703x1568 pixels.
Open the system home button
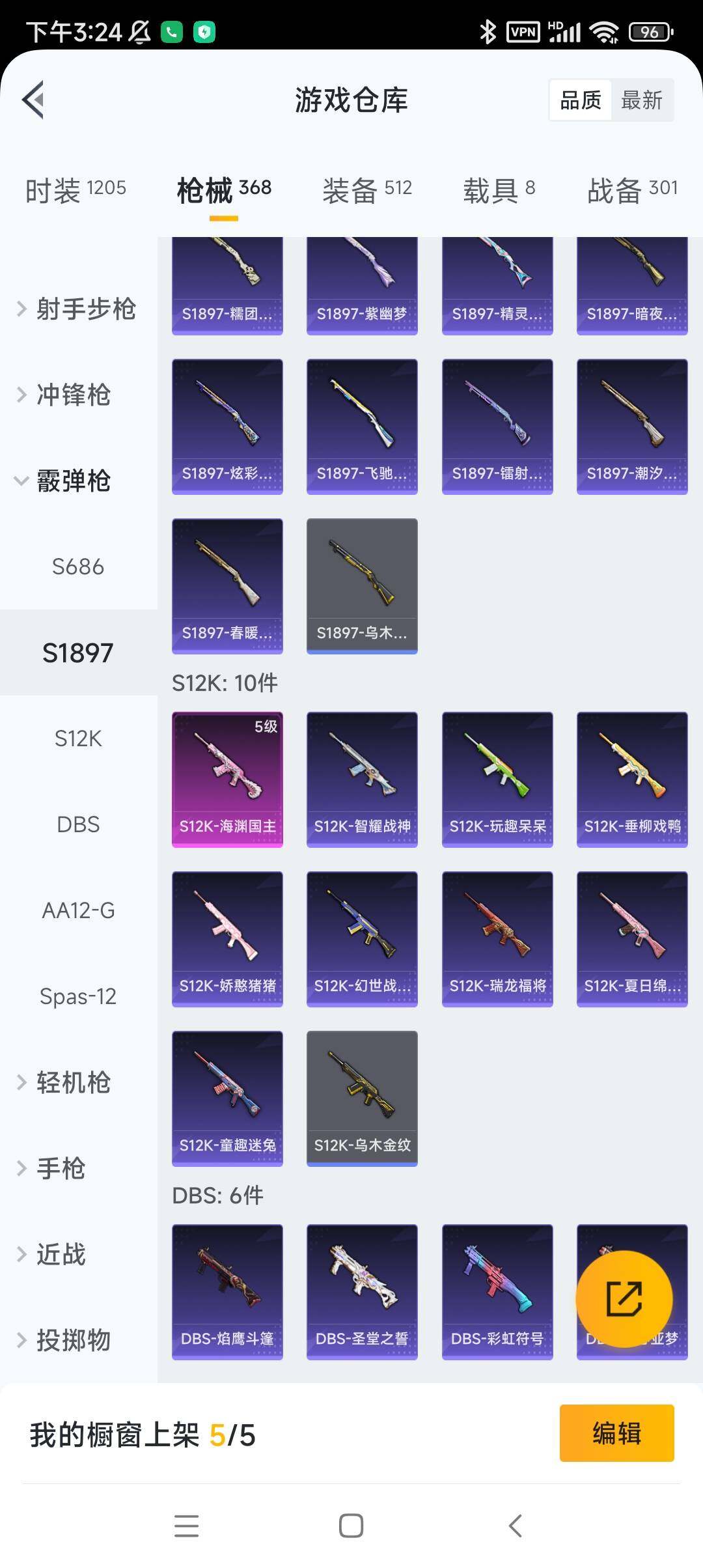click(x=351, y=1526)
